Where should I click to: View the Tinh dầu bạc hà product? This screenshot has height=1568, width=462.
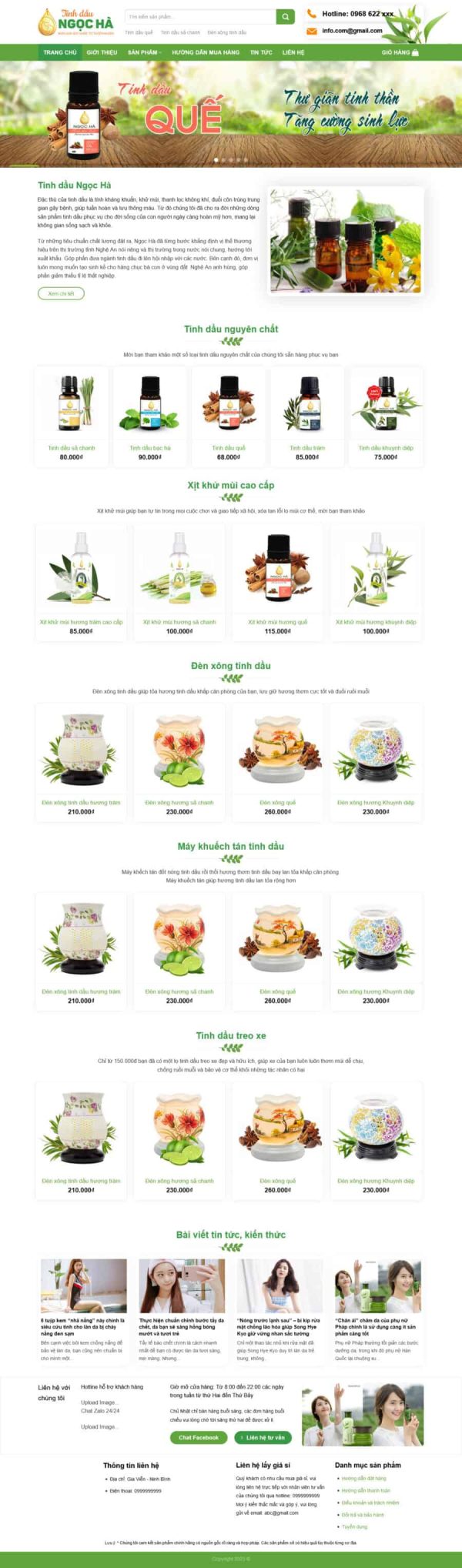150,447
